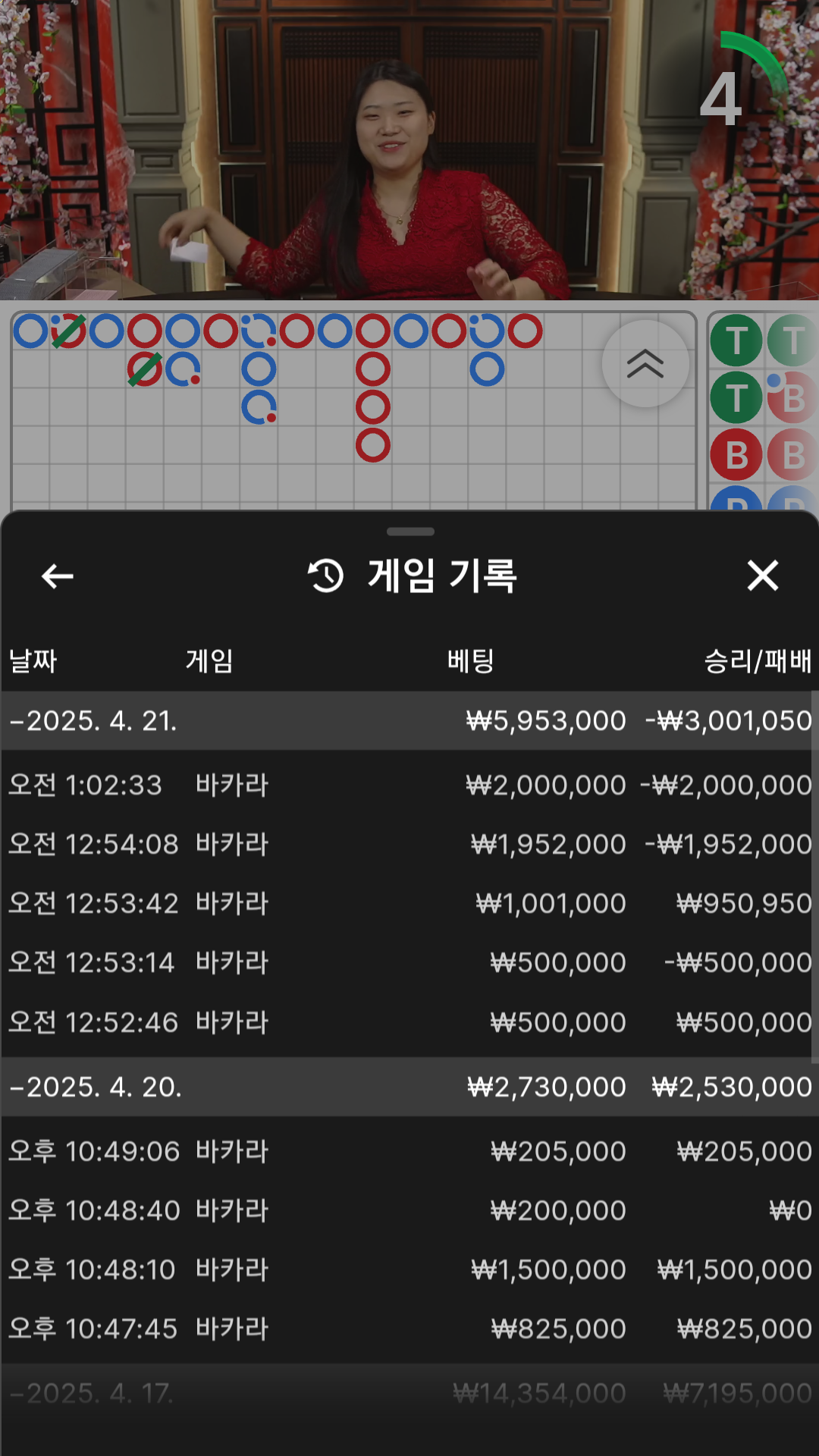Open the 오전 12:54:08 바카라 record
The height and width of the screenshot is (1456, 819).
[409, 844]
